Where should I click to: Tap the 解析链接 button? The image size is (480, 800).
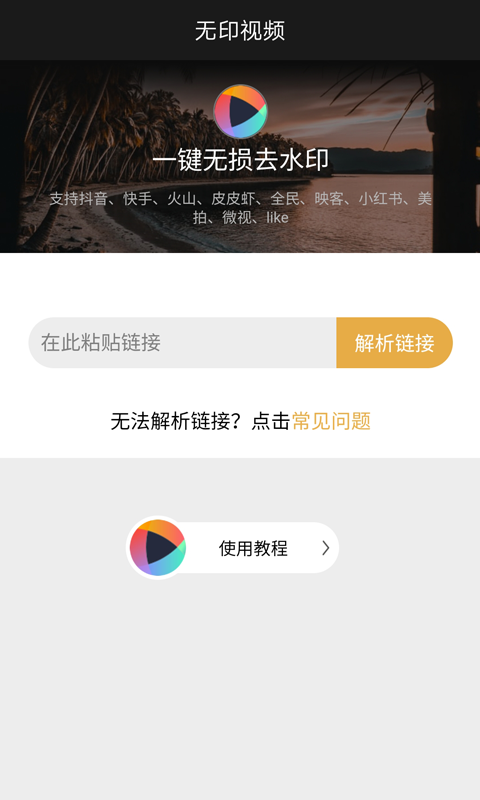pyautogui.click(x=394, y=342)
